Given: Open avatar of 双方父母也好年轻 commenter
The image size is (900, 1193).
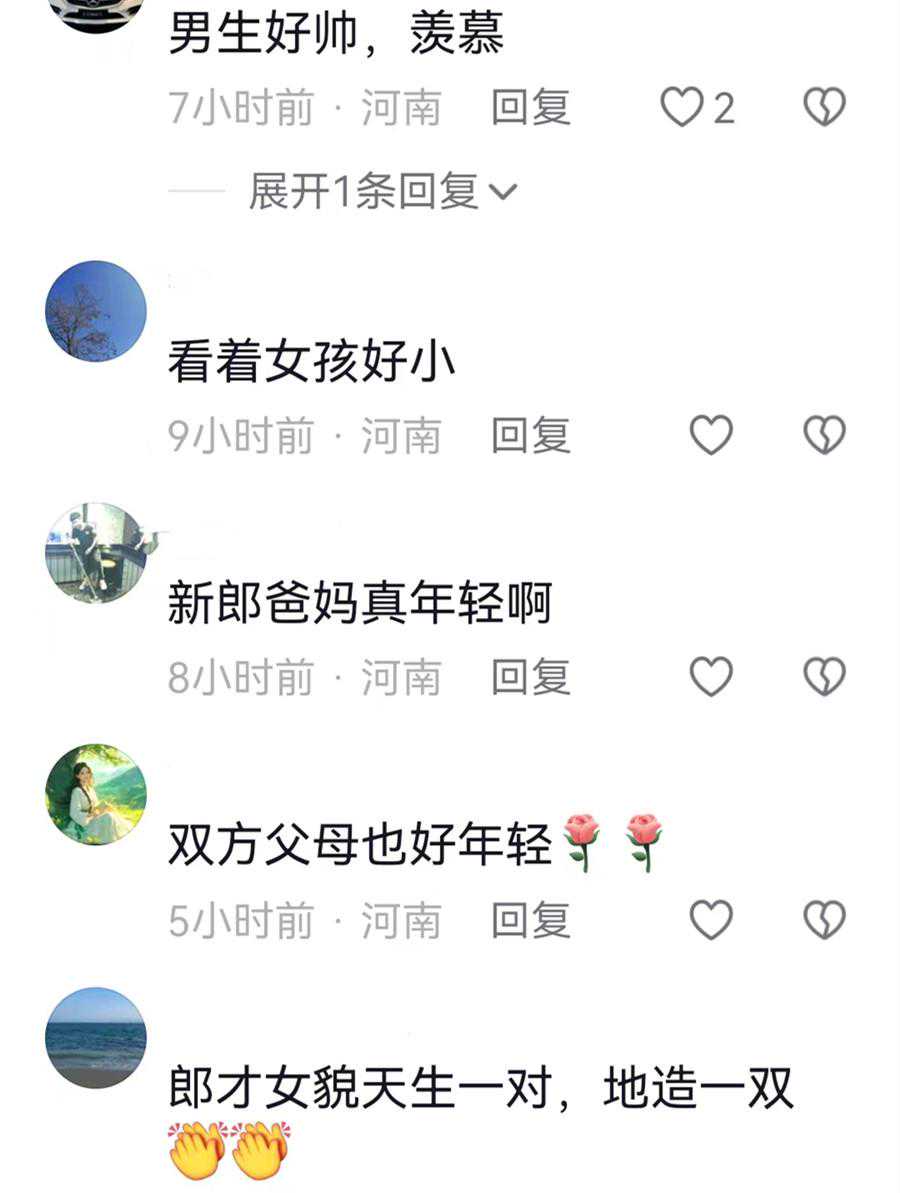Looking at the screenshot, I should pyautogui.click(x=96, y=795).
